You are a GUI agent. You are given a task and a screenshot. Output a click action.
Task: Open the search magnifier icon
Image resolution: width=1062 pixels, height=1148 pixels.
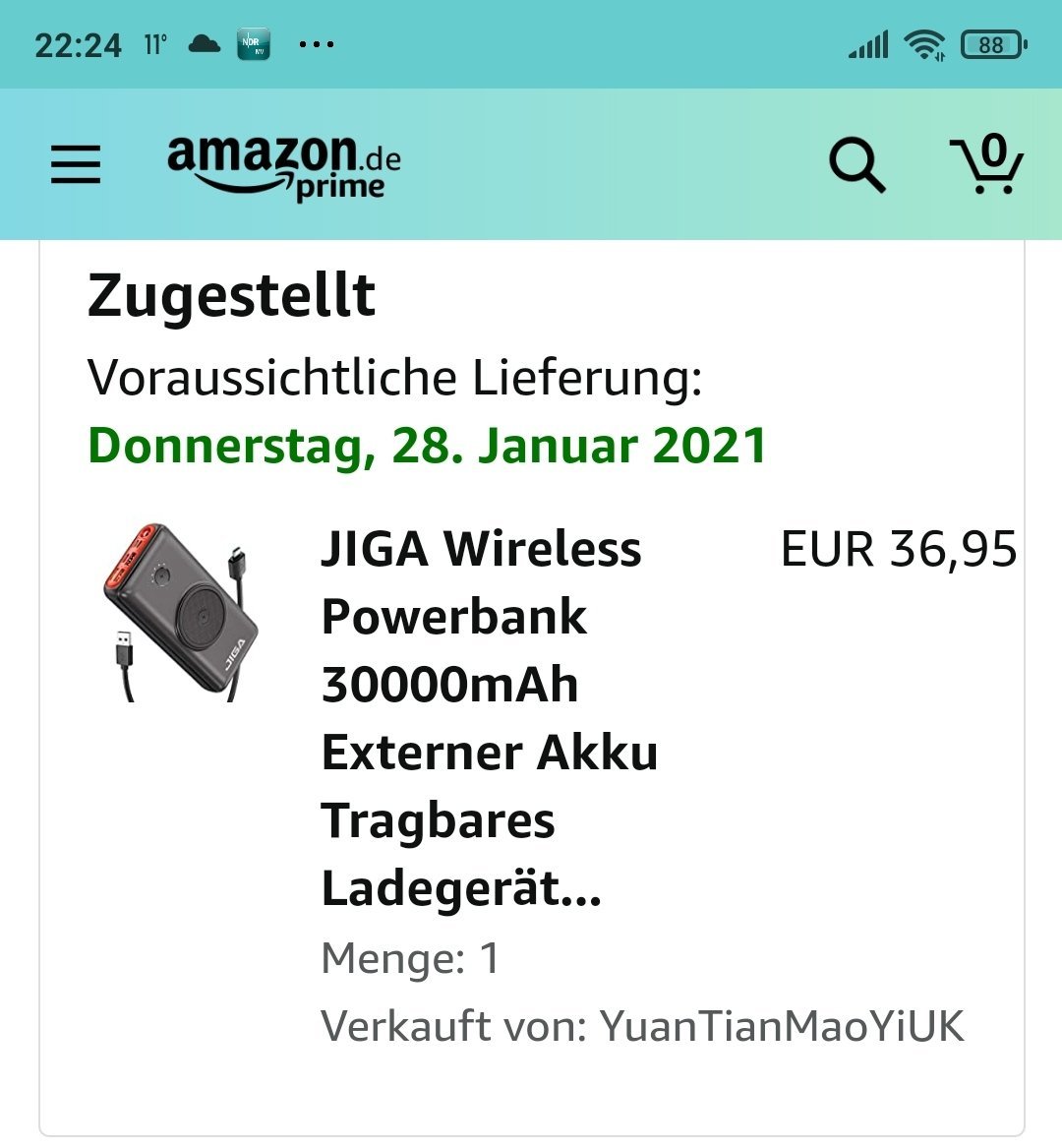pos(857,164)
